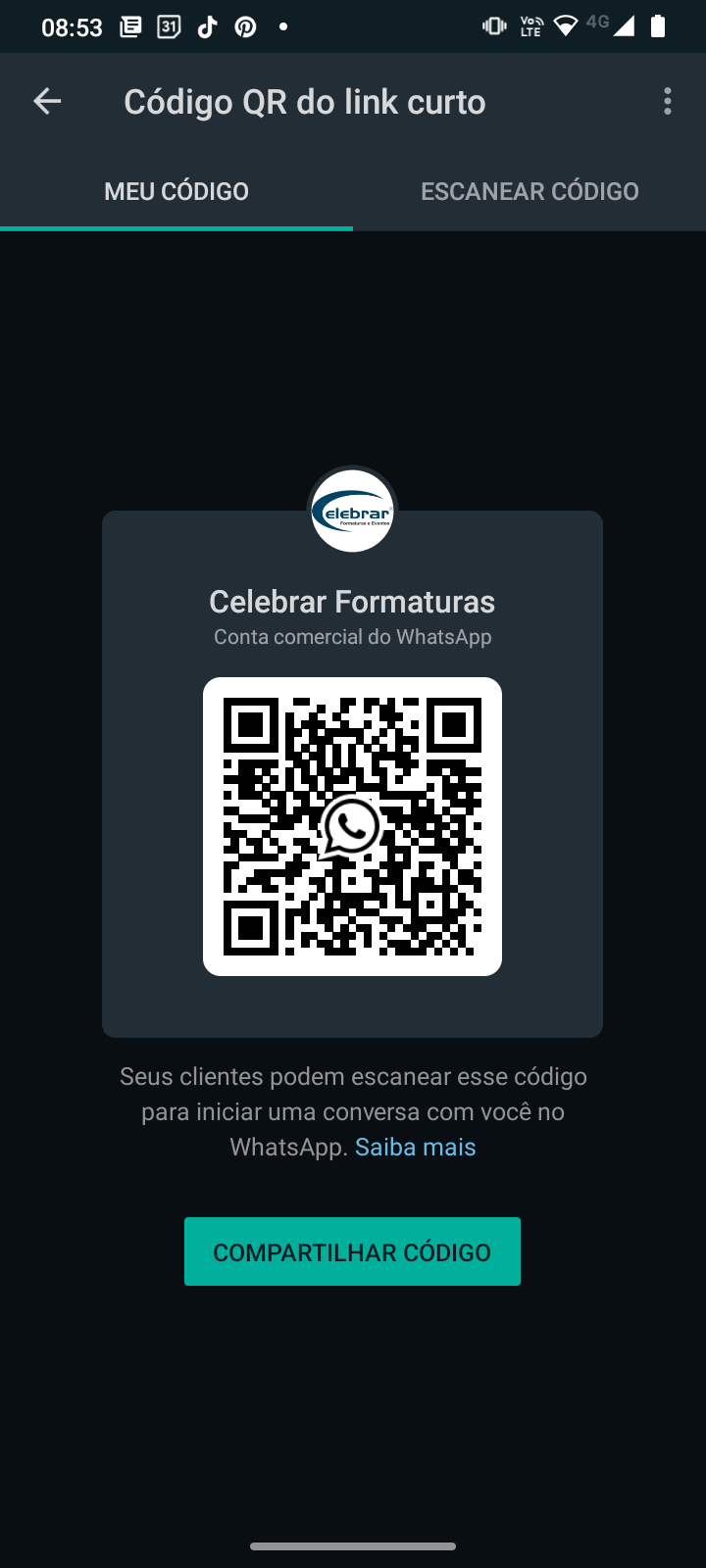The image size is (706, 1568).
Task: Tap the calendar notification icon showing 31
Action: [169, 26]
